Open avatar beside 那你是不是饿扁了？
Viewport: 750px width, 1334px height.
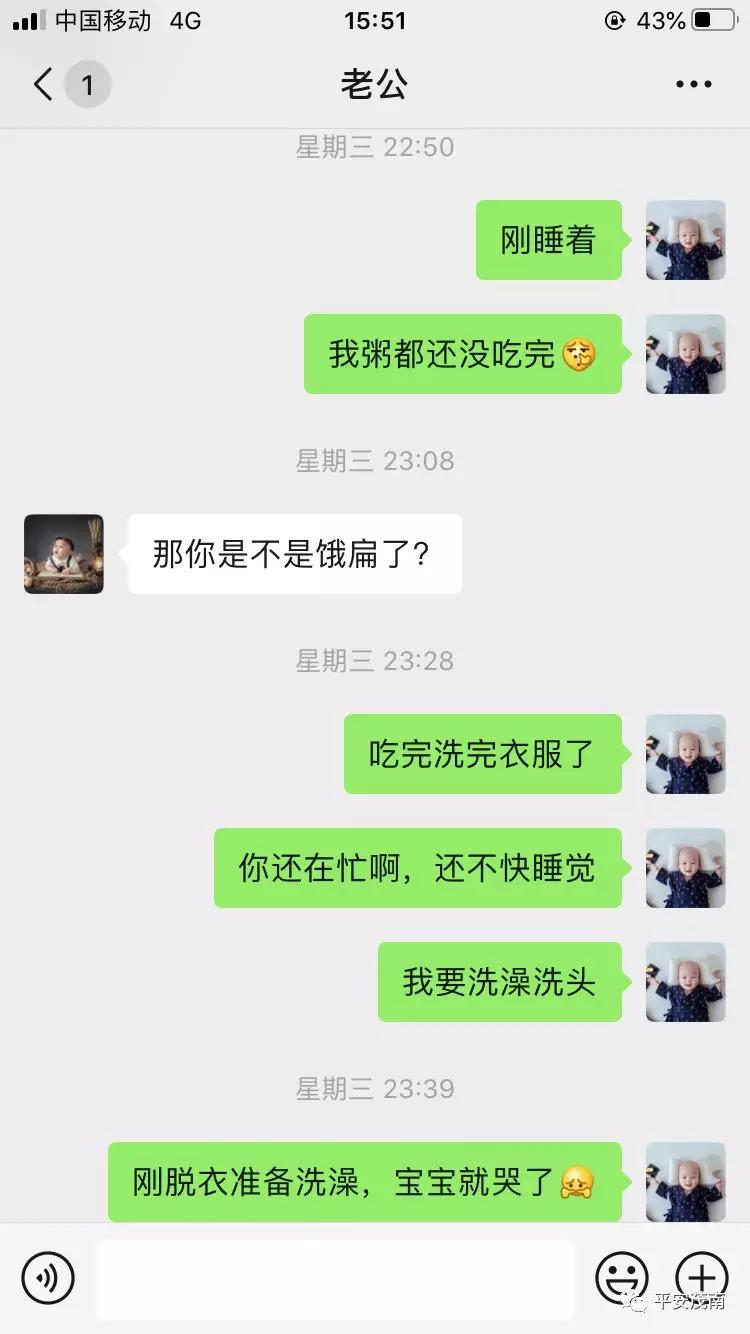64,554
